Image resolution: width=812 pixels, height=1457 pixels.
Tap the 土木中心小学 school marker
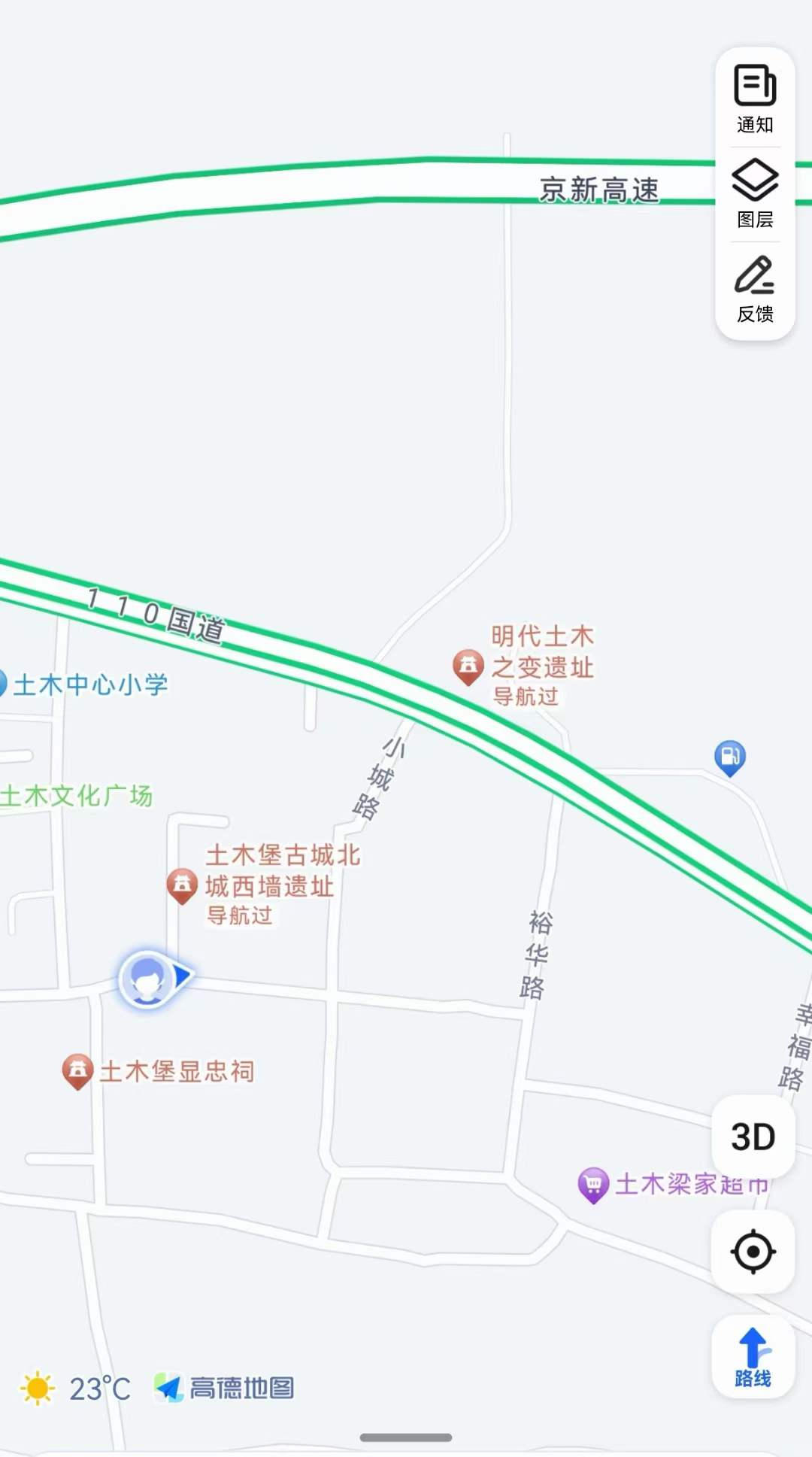coord(3,684)
